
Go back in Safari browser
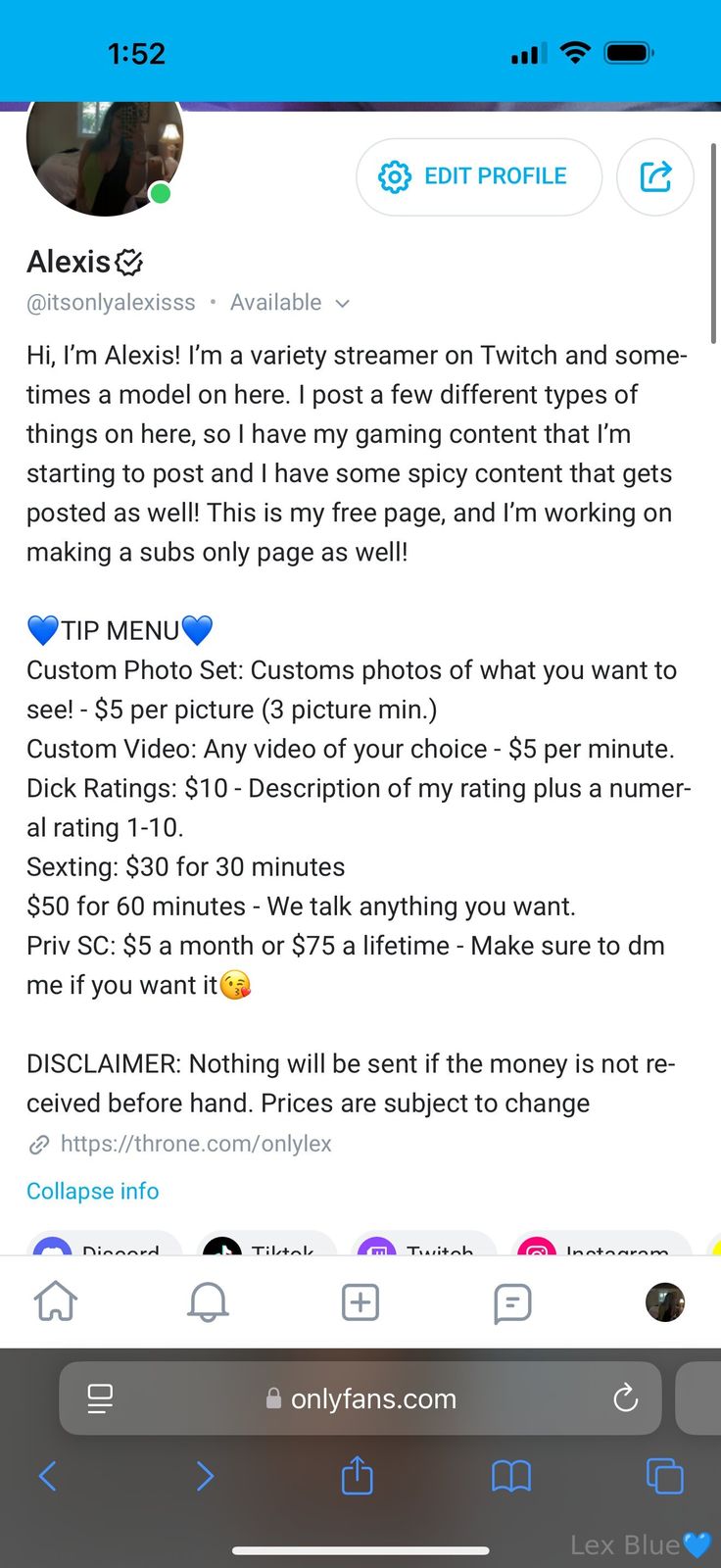pos(48,1475)
